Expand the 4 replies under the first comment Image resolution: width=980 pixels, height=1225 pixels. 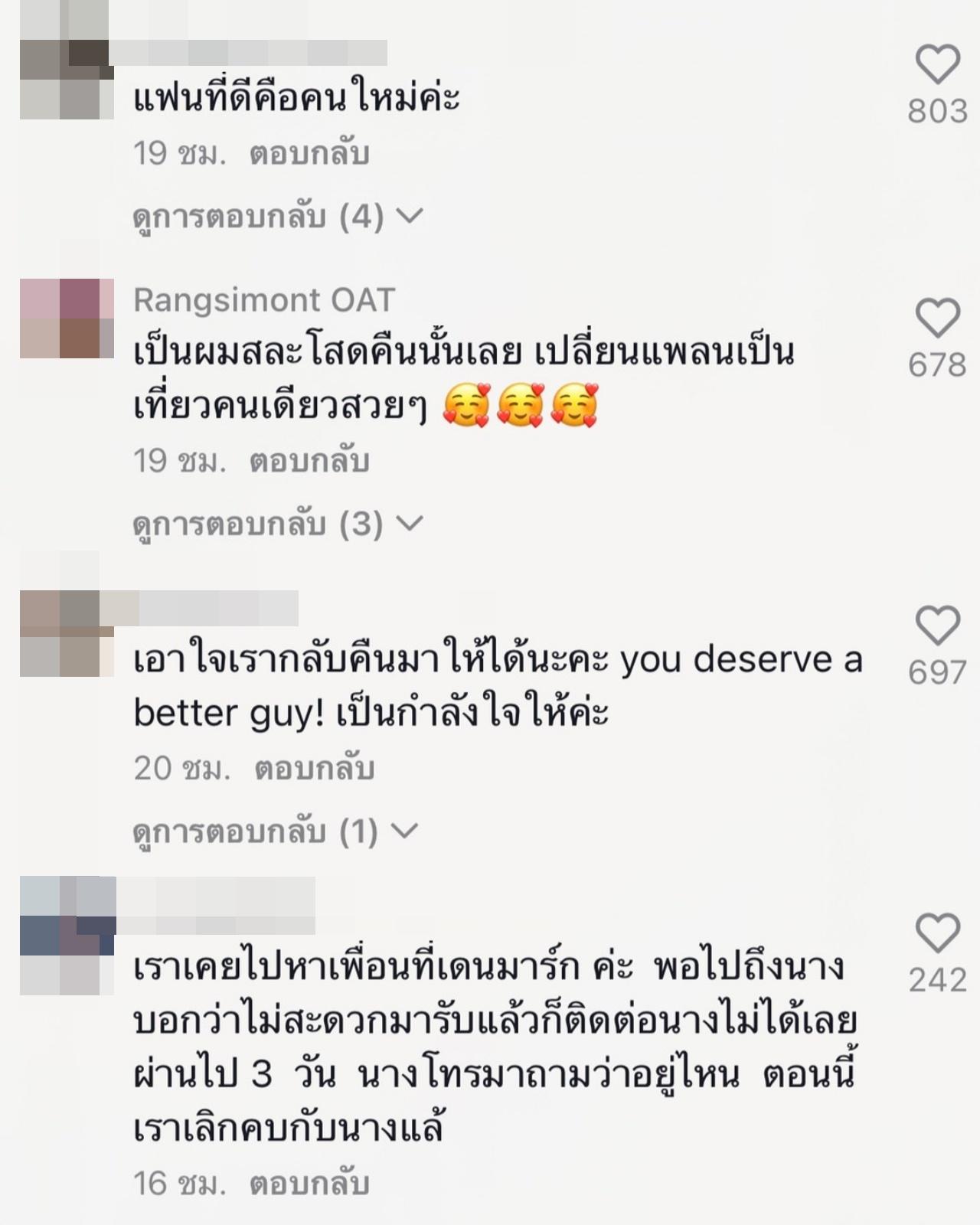pos(277,217)
